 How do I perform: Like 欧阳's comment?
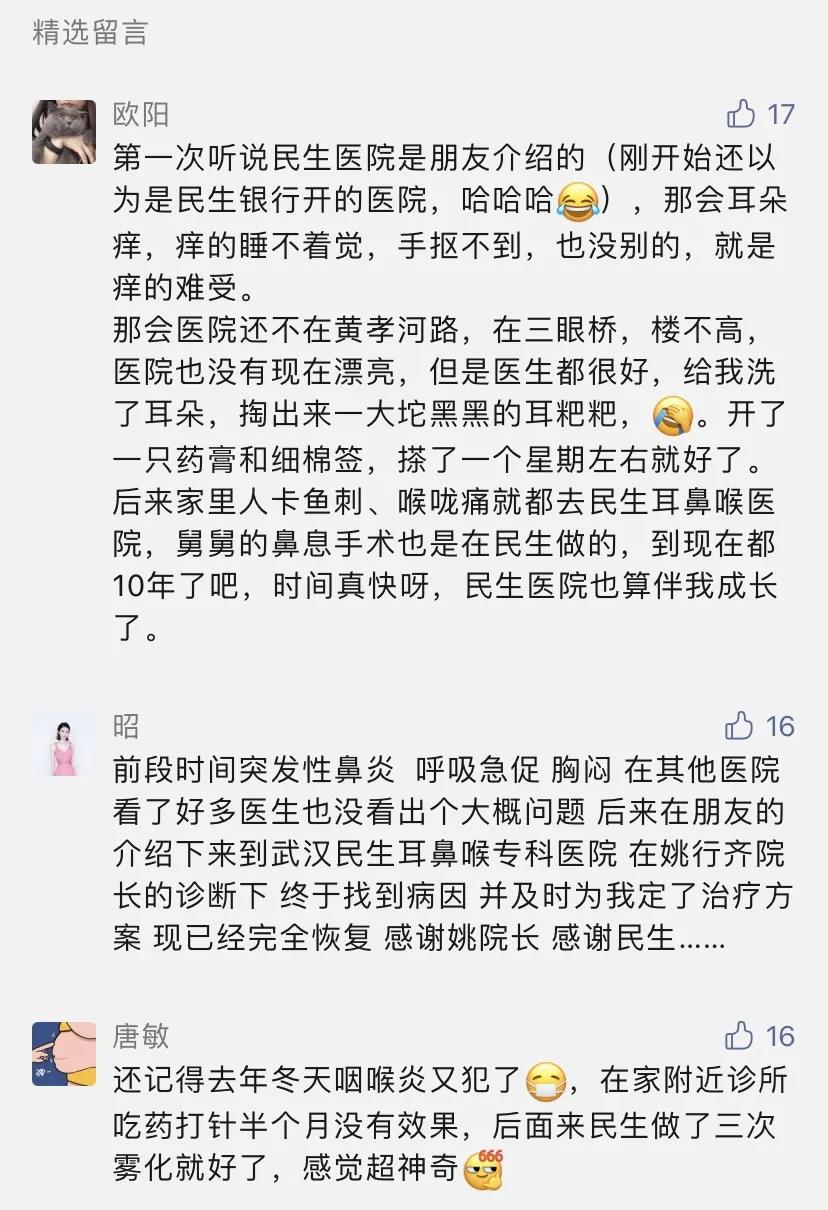point(741,114)
